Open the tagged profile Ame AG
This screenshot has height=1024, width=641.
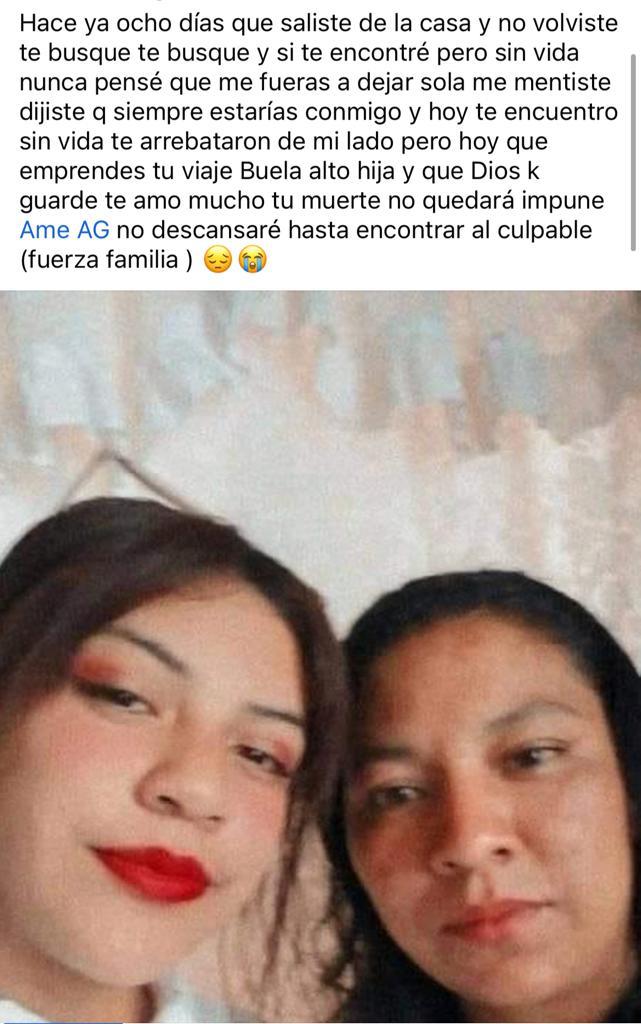pyautogui.click(x=64, y=230)
